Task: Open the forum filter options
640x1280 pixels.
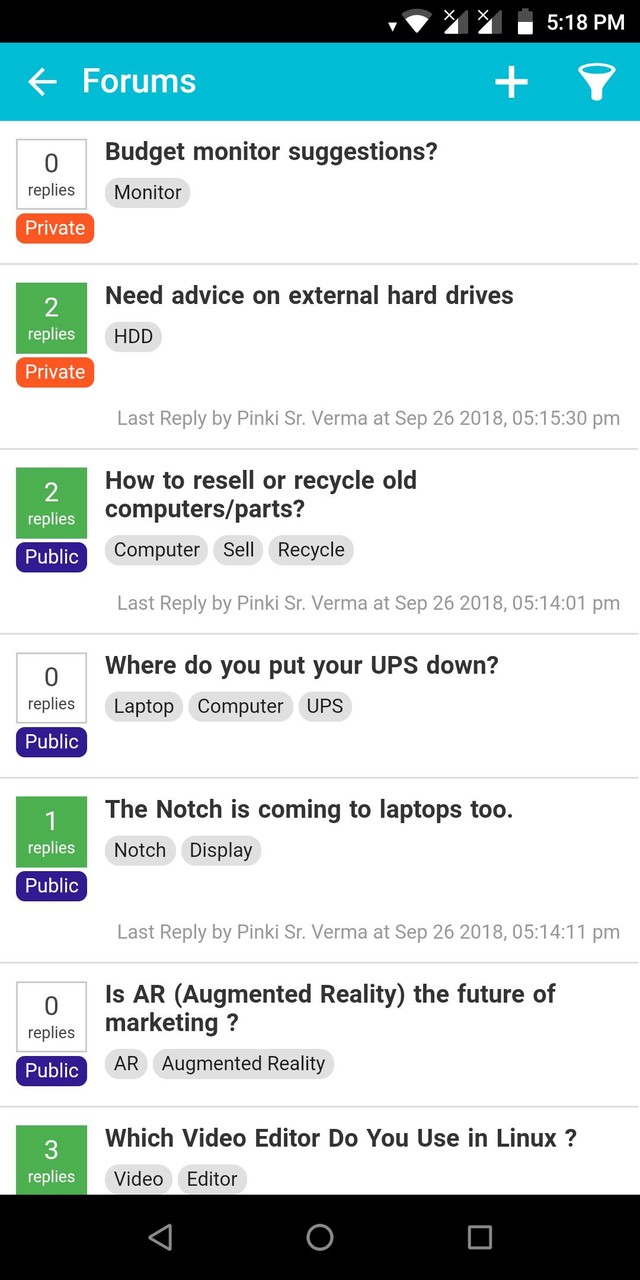Action: point(596,82)
